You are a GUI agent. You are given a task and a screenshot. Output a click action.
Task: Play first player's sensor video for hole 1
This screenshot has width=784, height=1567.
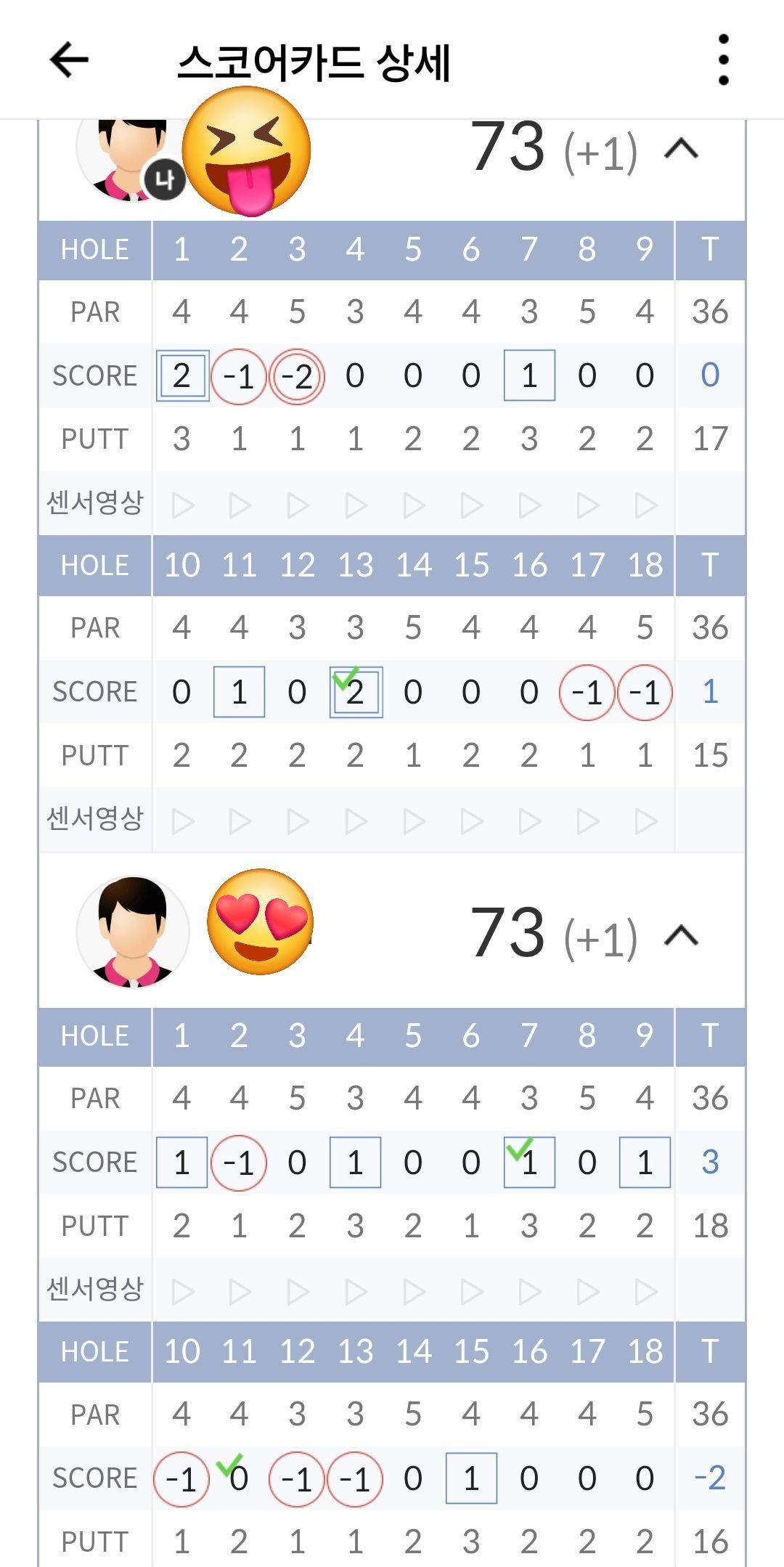(182, 505)
